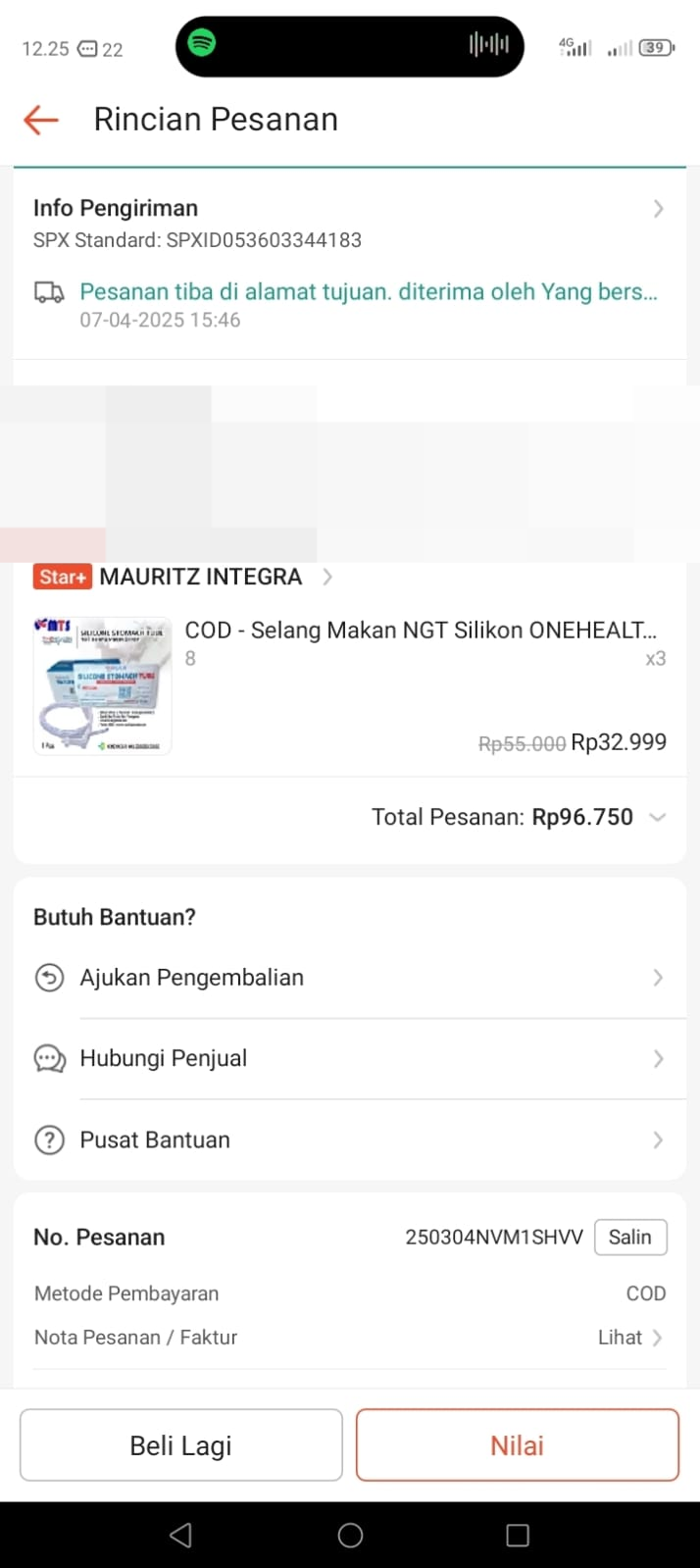Tap the system home button
The image size is (700, 1568).
pyautogui.click(x=350, y=1535)
